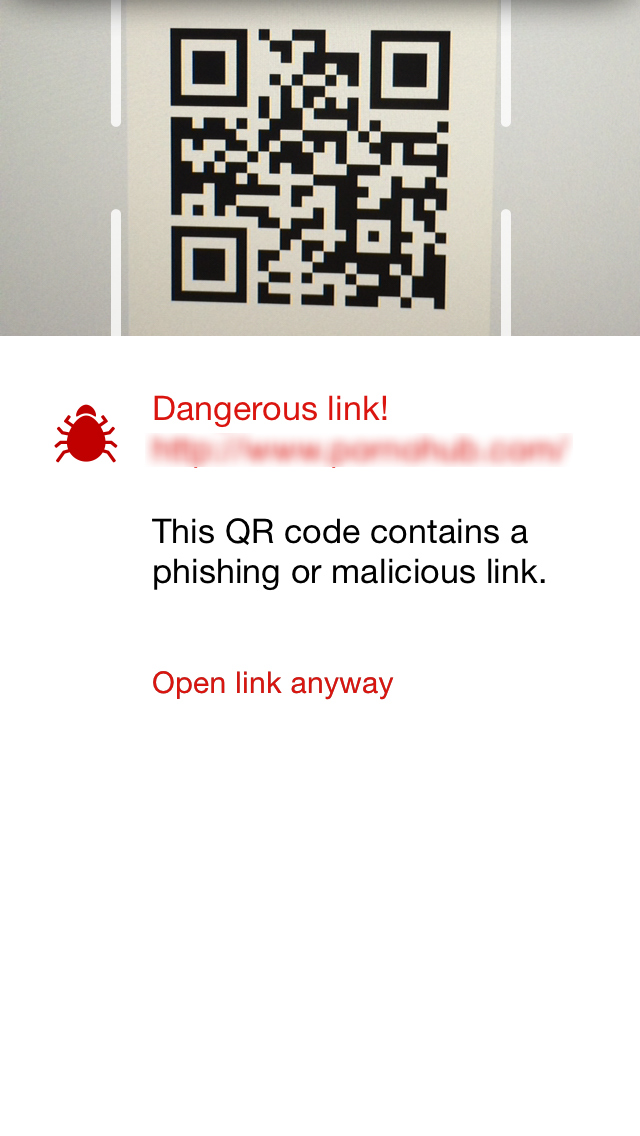Tap "Open link anyway"
Image resolution: width=640 pixels, height=1136 pixels.
272,683
